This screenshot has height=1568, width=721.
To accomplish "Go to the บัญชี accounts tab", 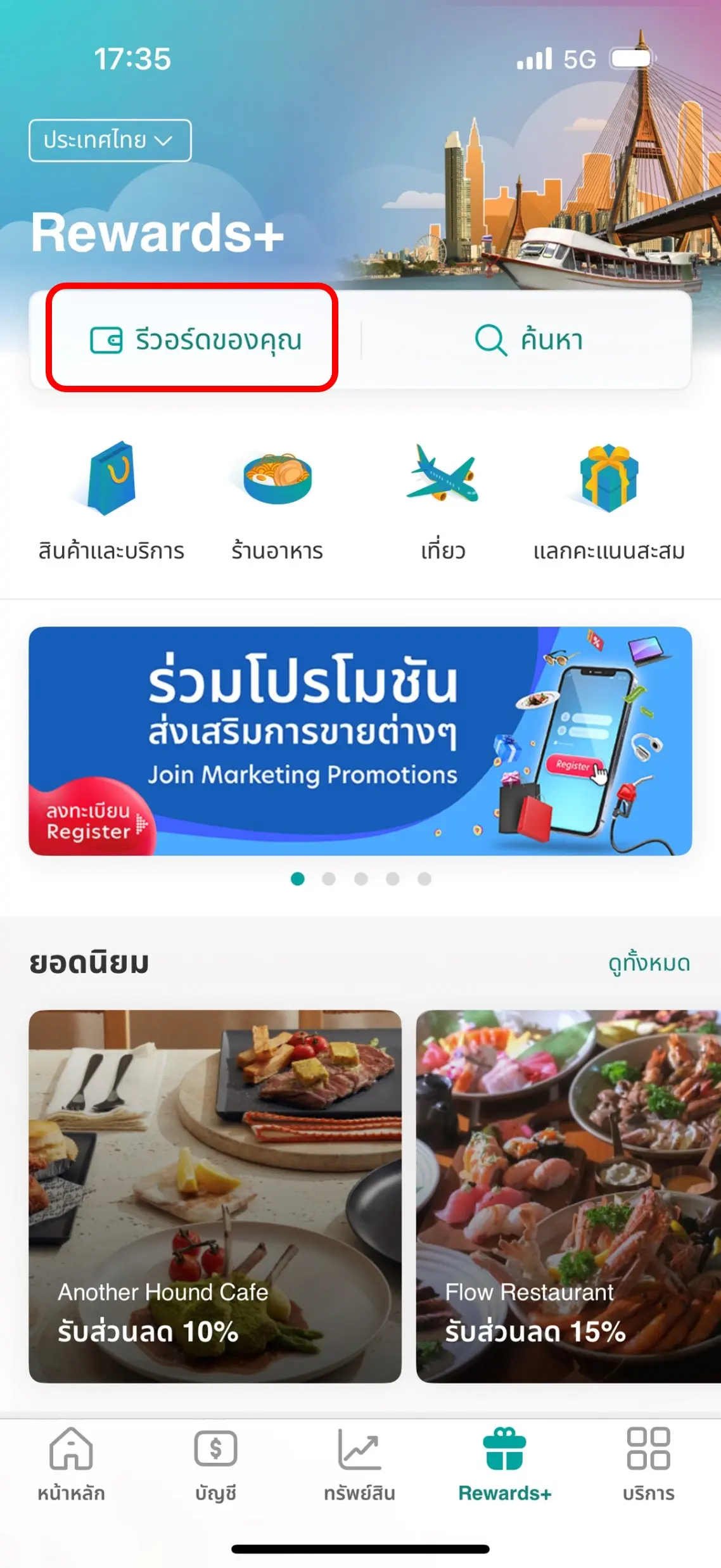I will point(215,1464).
